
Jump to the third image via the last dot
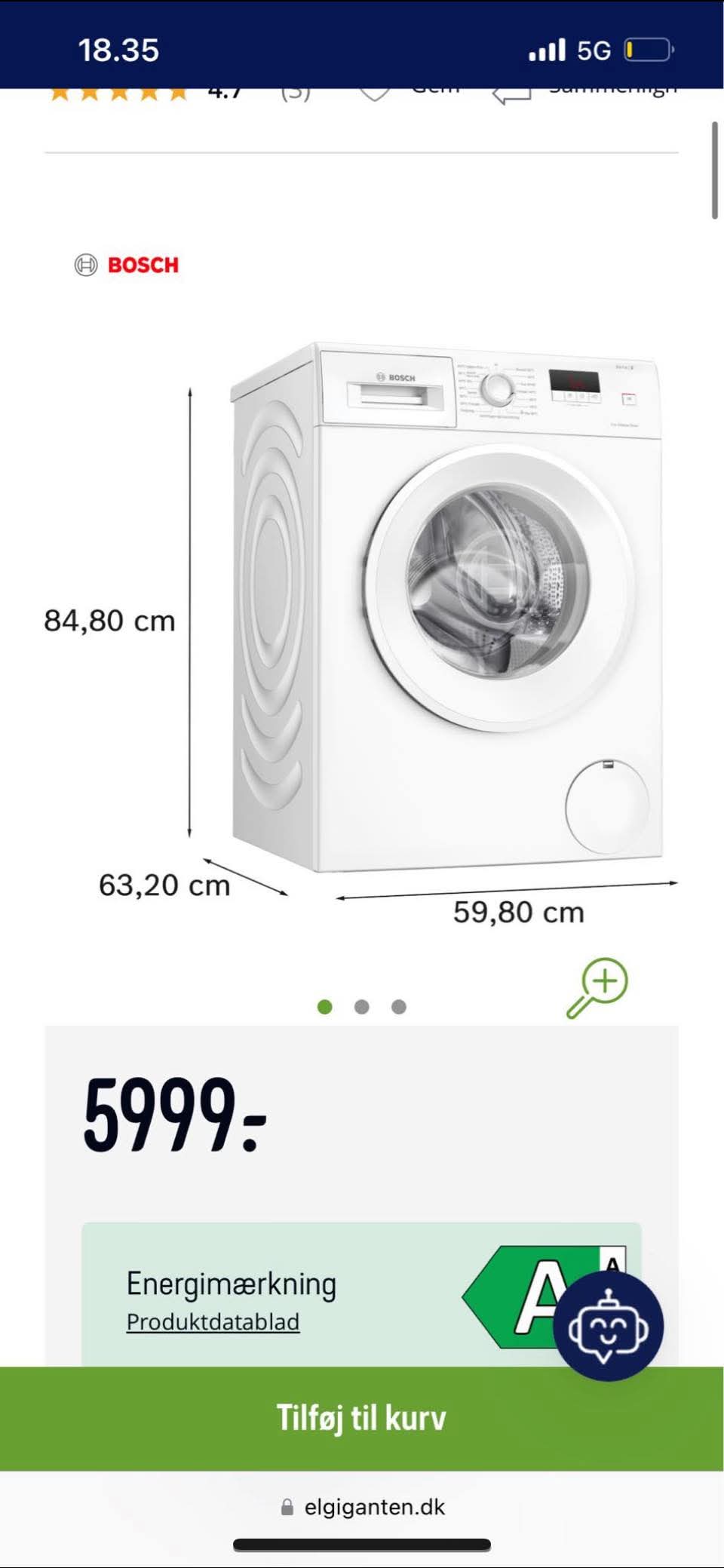pos(399,1007)
